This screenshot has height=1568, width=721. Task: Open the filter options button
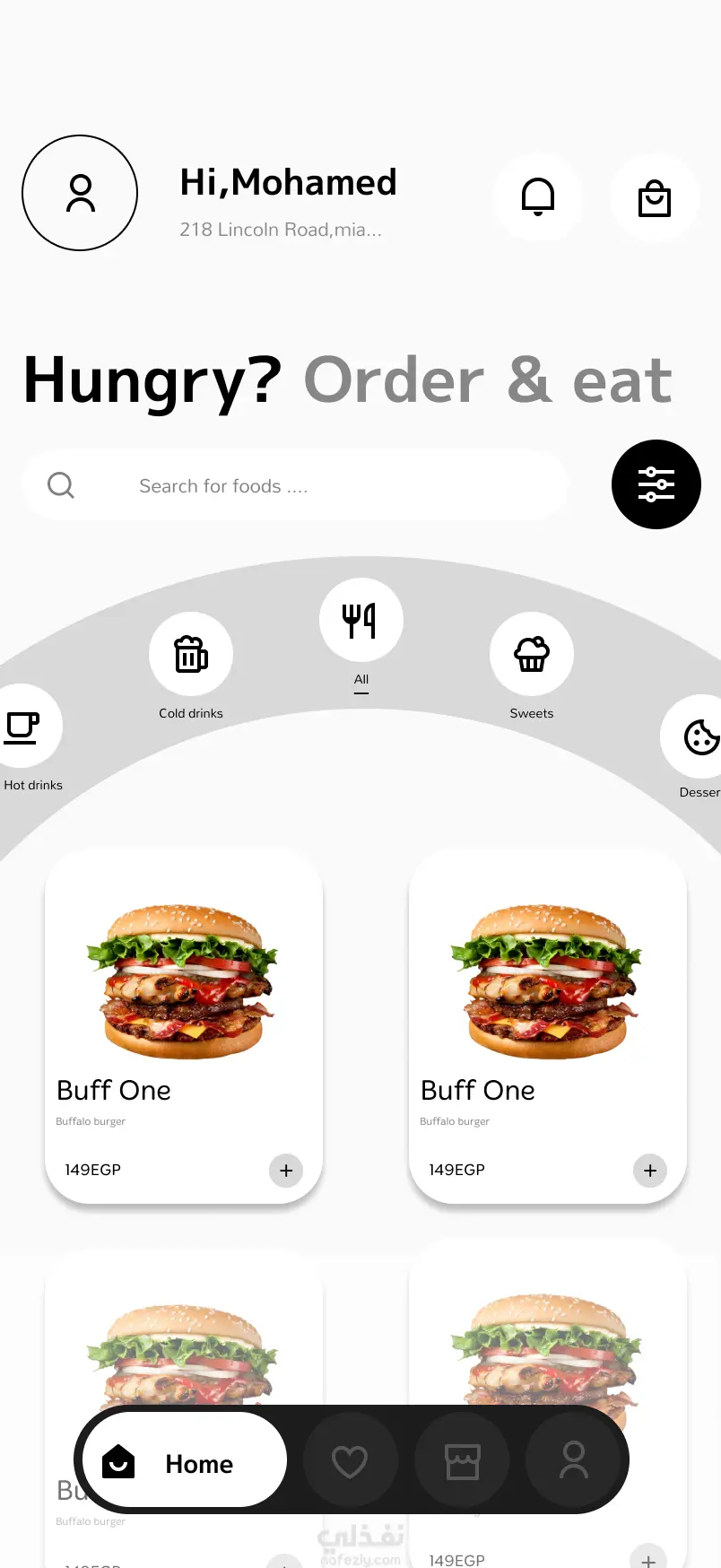point(656,484)
